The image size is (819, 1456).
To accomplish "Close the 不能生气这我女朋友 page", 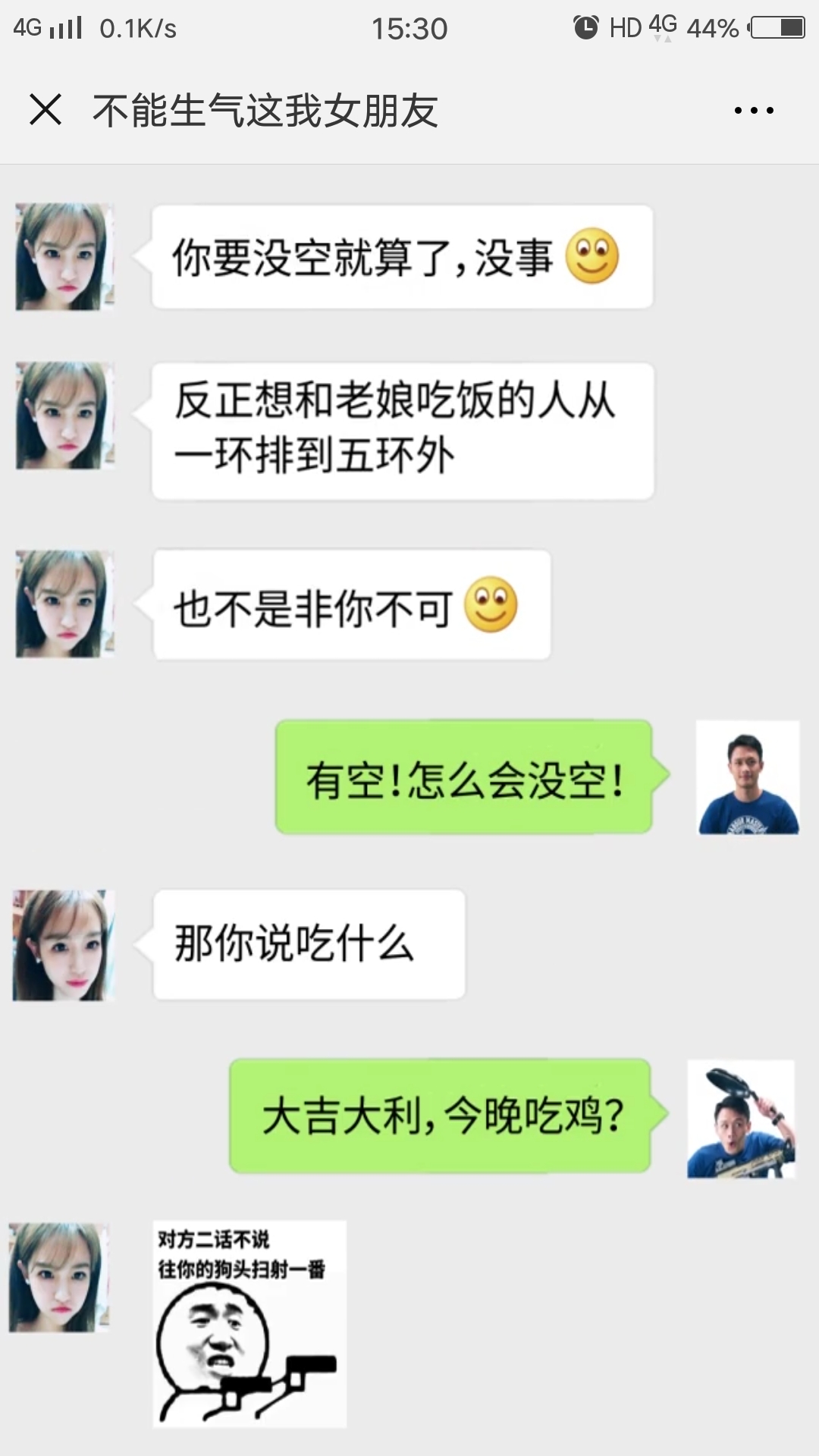I will [45, 110].
